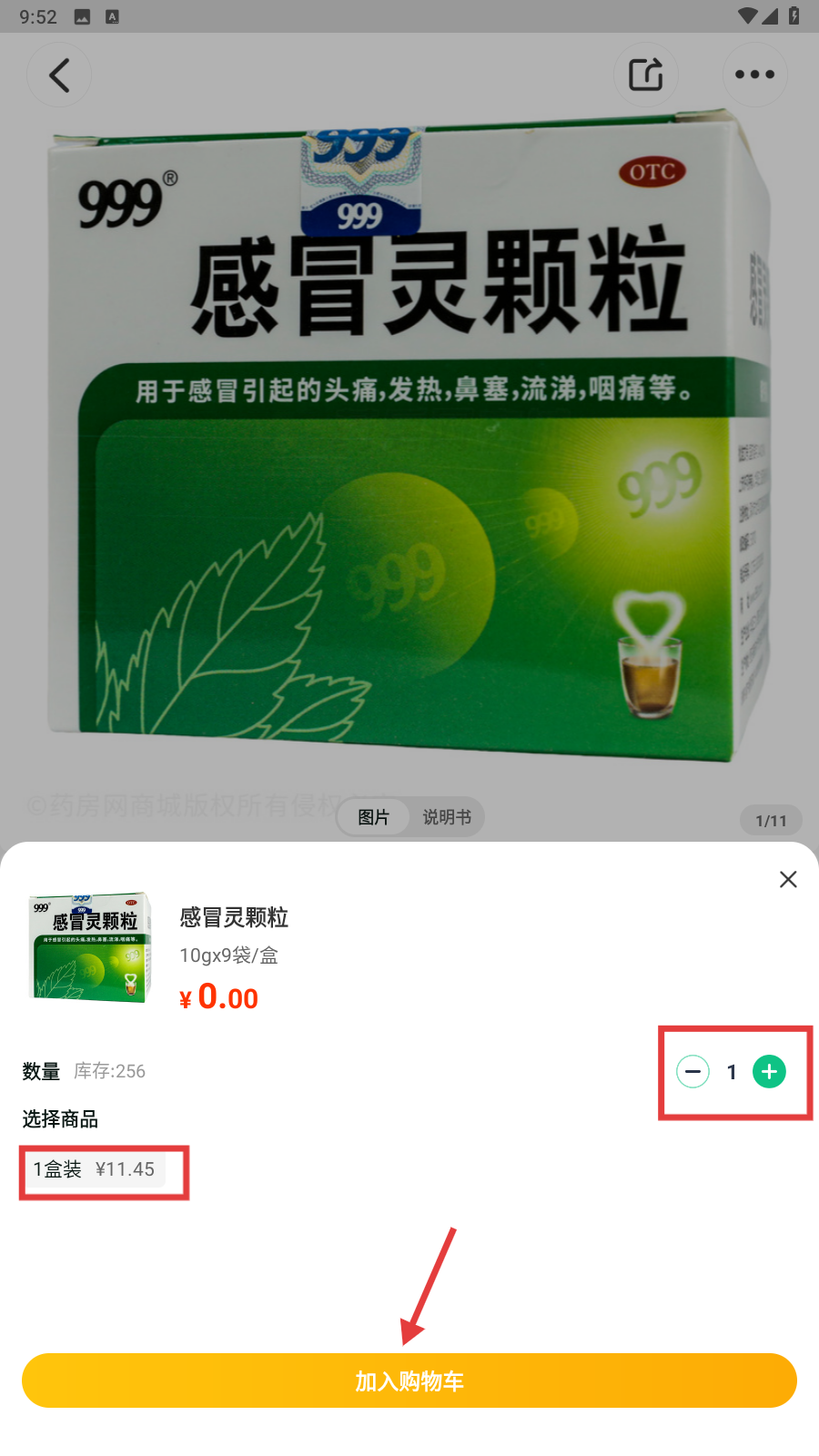The image size is (819, 1456).
Task: Select the 1盒装 ¥11.45 option
Action: [95, 1169]
